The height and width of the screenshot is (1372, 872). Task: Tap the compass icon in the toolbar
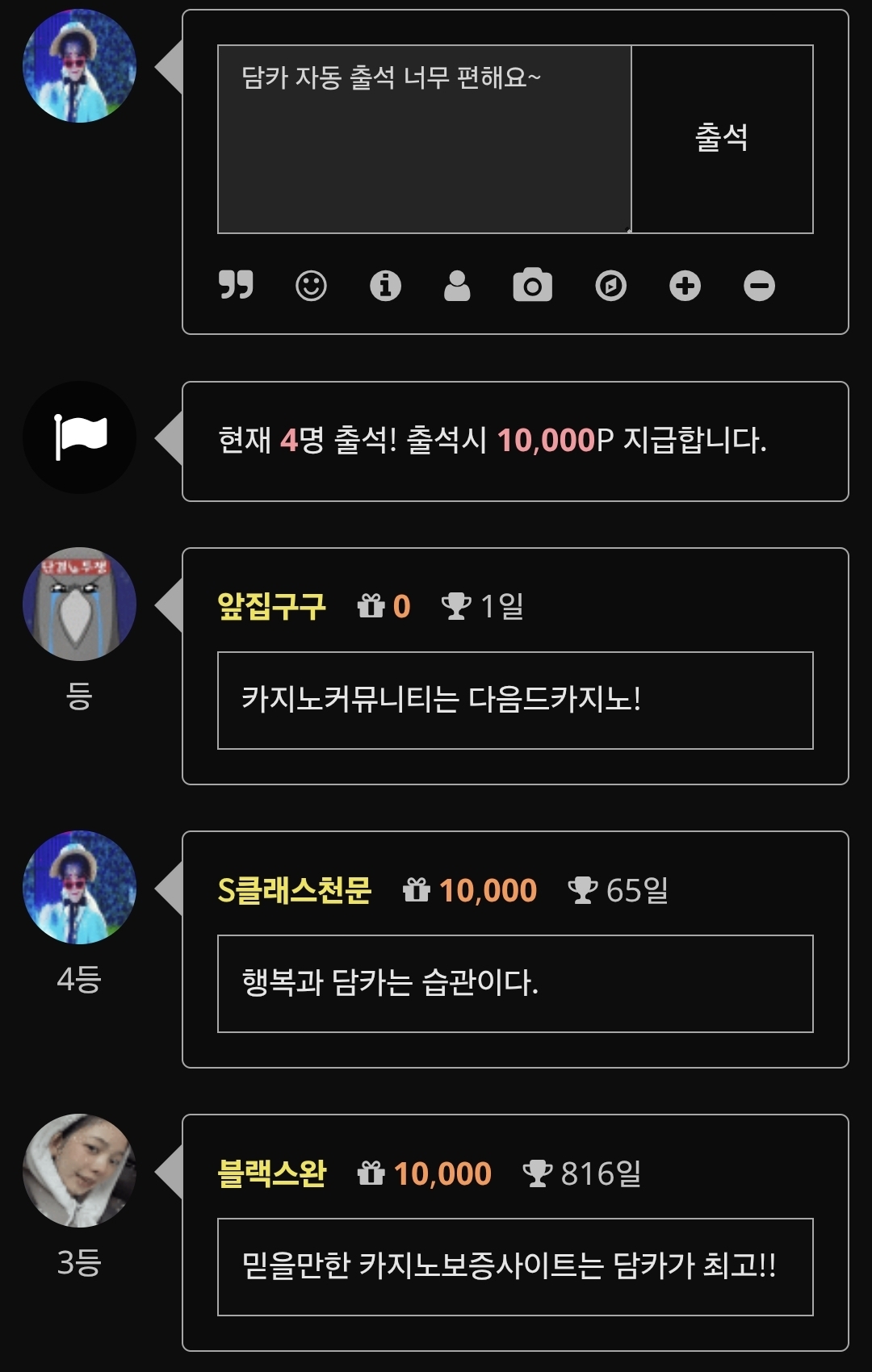coord(610,285)
